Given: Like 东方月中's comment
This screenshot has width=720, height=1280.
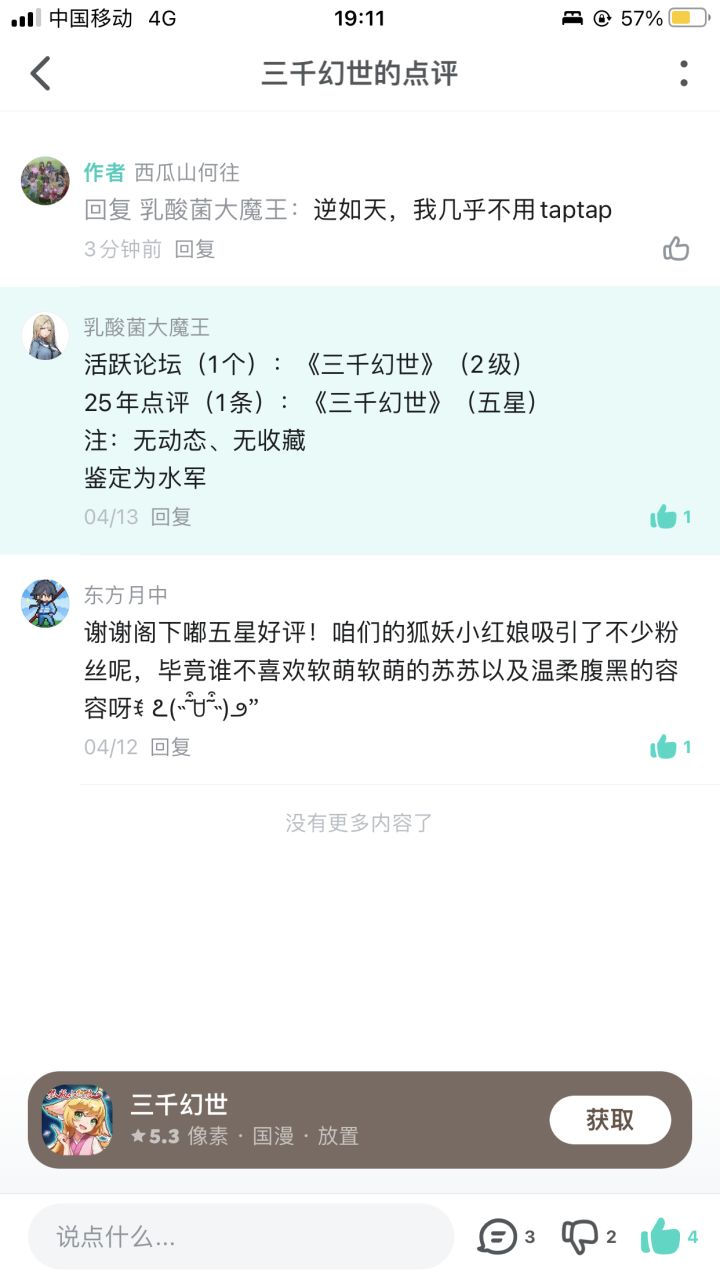Looking at the screenshot, I should 663,747.
